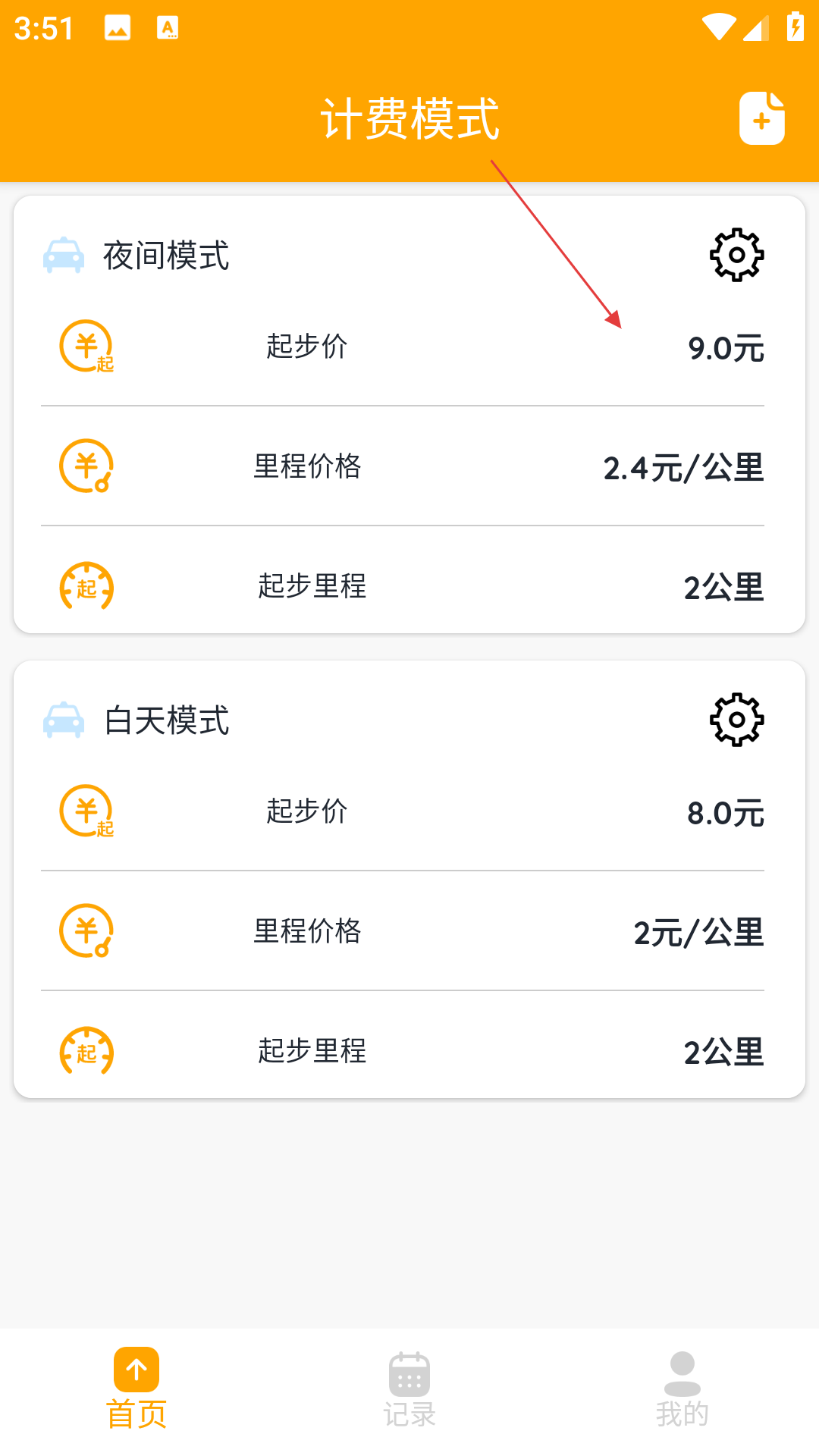Select the 夜间模式 card
Viewport: 819px width, 1456px height.
point(409,414)
